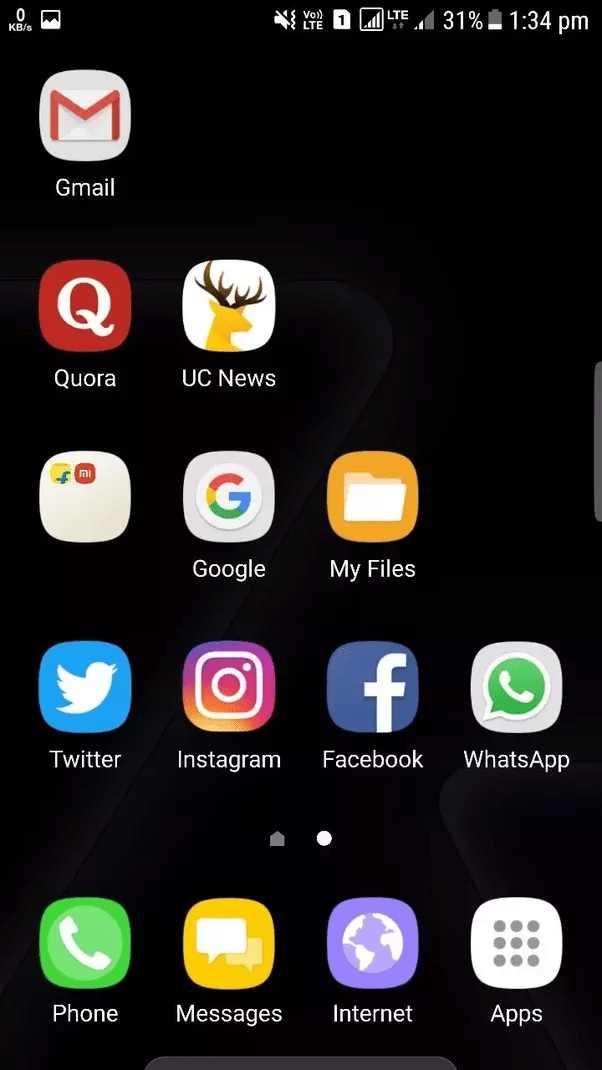Launch the Google app
The image size is (602, 1070).
click(x=229, y=497)
